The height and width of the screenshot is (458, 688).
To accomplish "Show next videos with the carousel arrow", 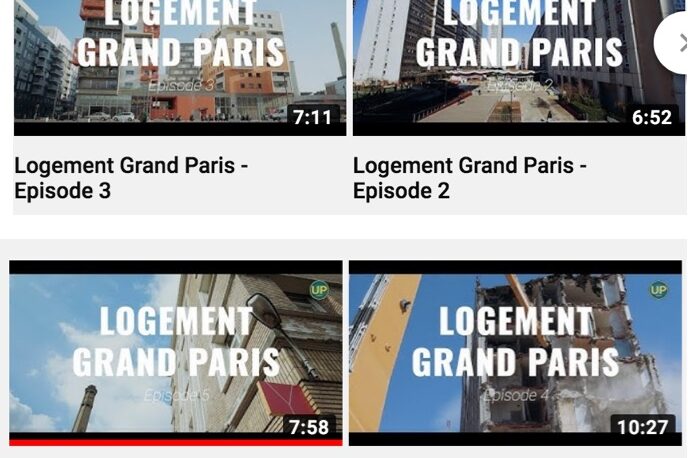I will point(677,43).
